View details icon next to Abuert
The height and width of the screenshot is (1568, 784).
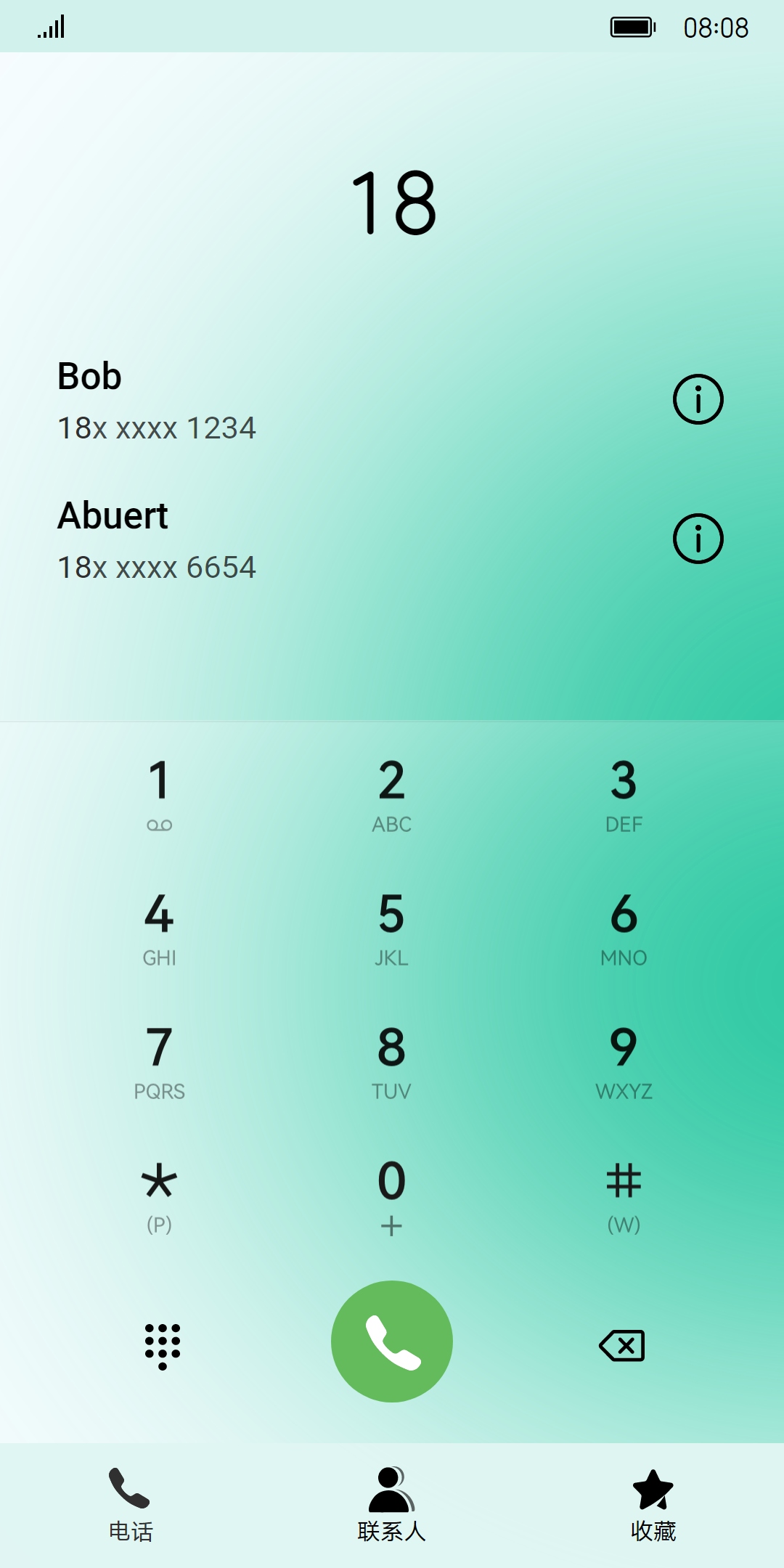click(x=698, y=539)
